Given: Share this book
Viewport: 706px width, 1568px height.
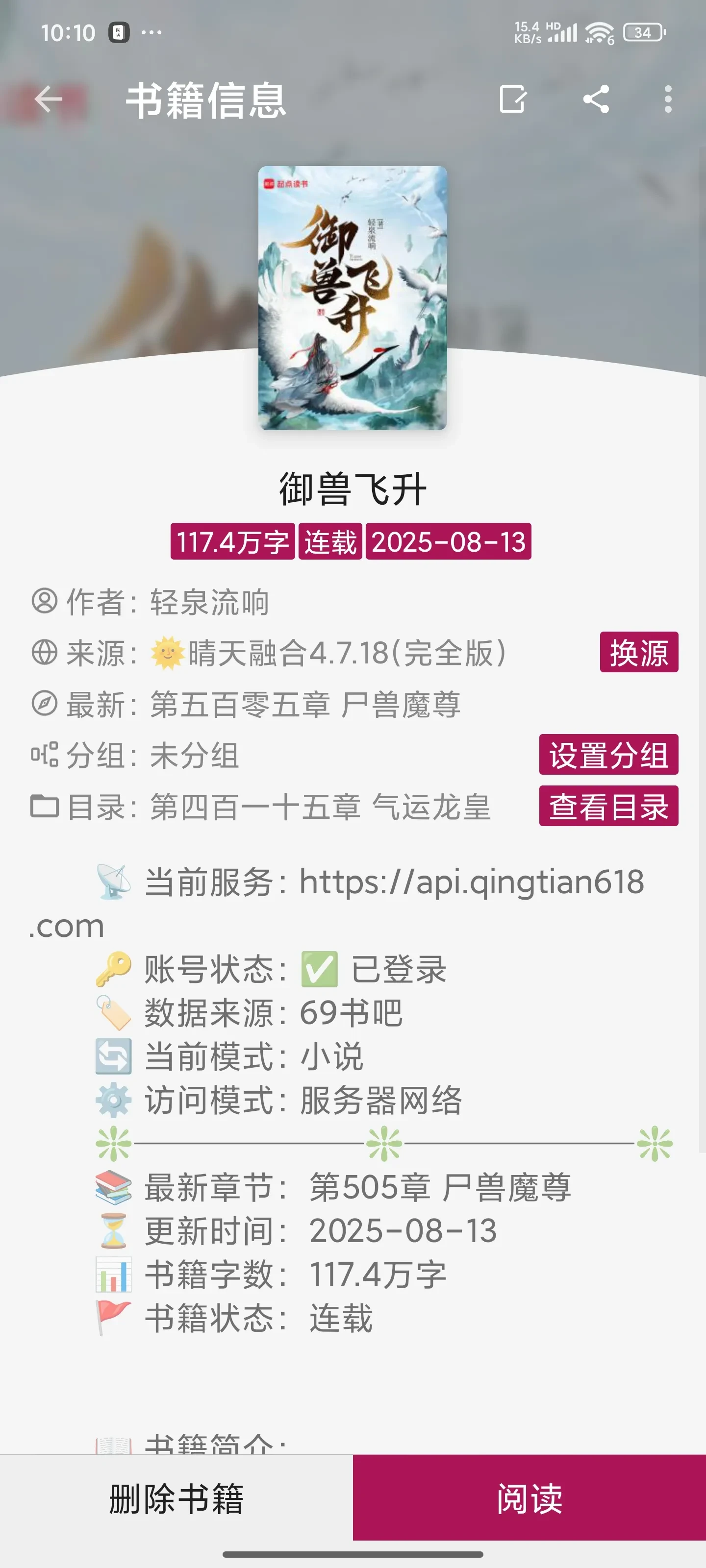Looking at the screenshot, I should [596, 99].
